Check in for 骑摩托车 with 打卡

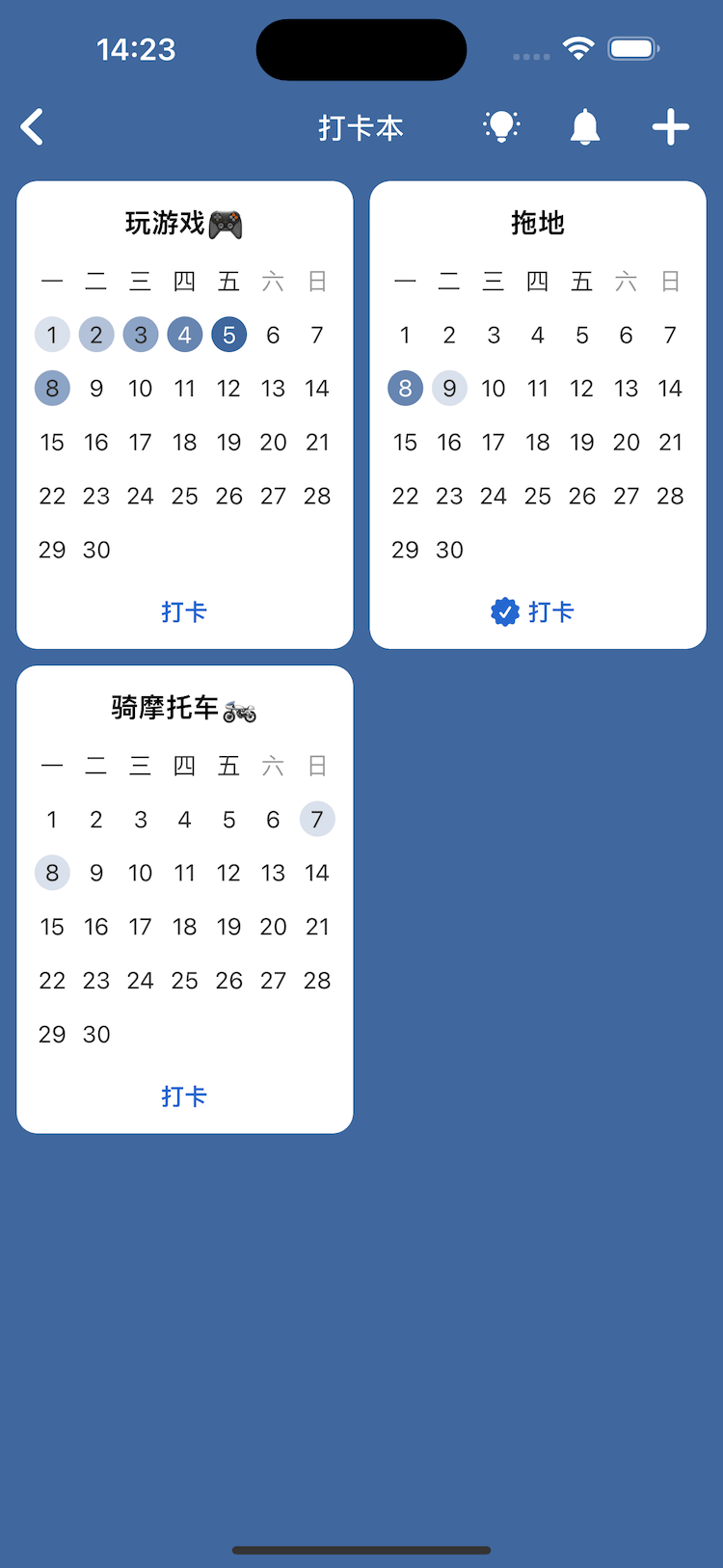[184, 1096]
